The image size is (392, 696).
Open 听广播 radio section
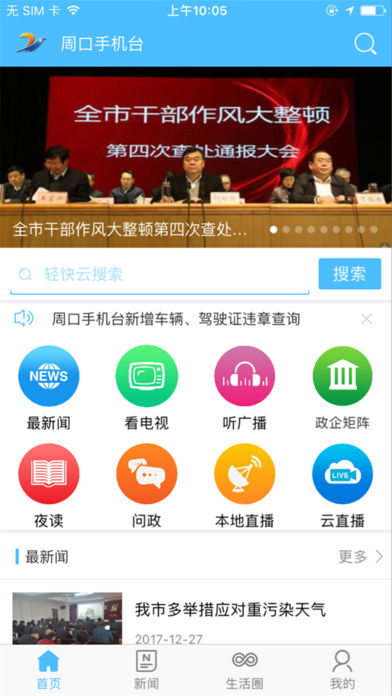[245, 388]
